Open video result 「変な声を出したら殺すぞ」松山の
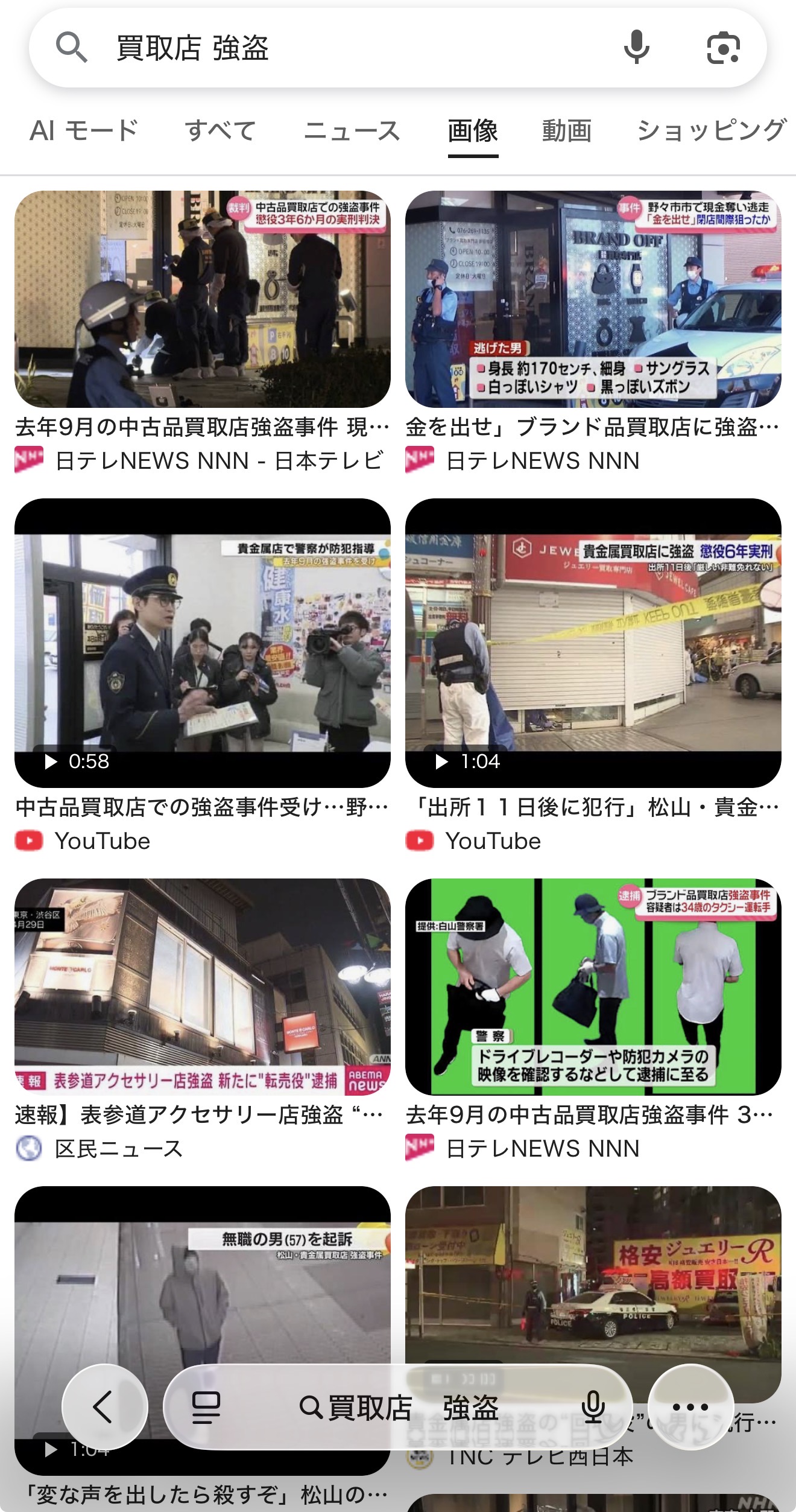Image resolution: width=796 pixels, height=1512 pixels. 203,1285
